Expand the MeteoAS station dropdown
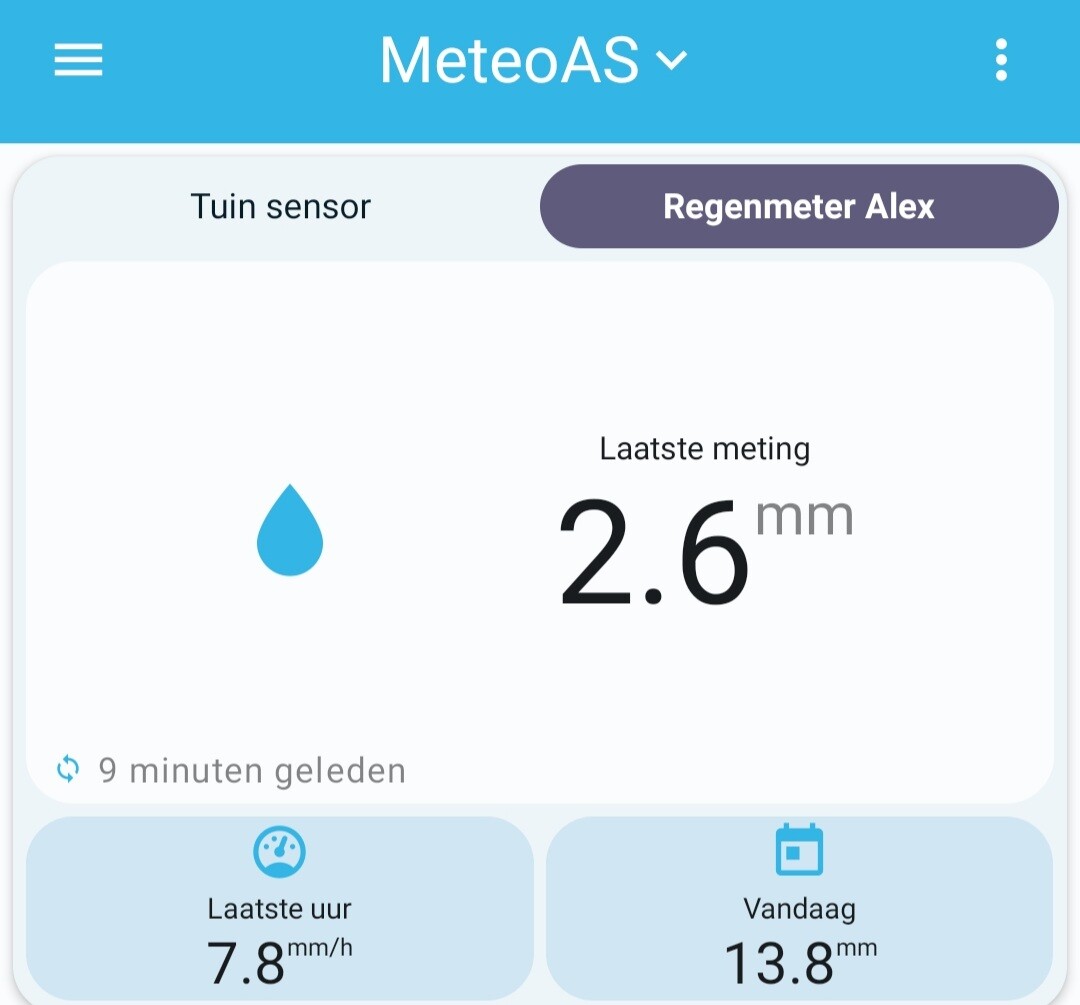This screenshot has height=1005, width=1080. pos(534,61)
